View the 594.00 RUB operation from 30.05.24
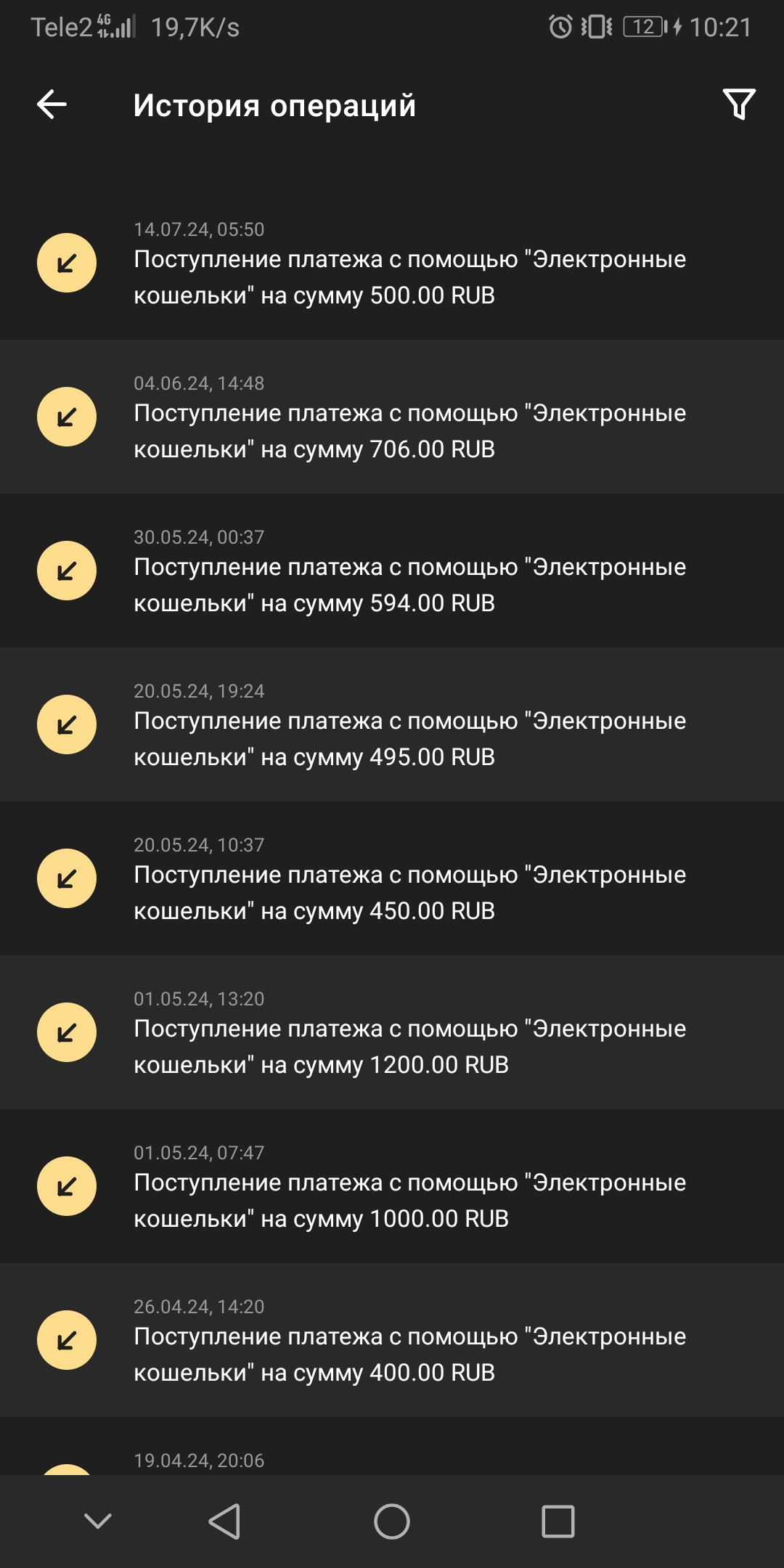The image size is (784, 1568). pos(392,571)
